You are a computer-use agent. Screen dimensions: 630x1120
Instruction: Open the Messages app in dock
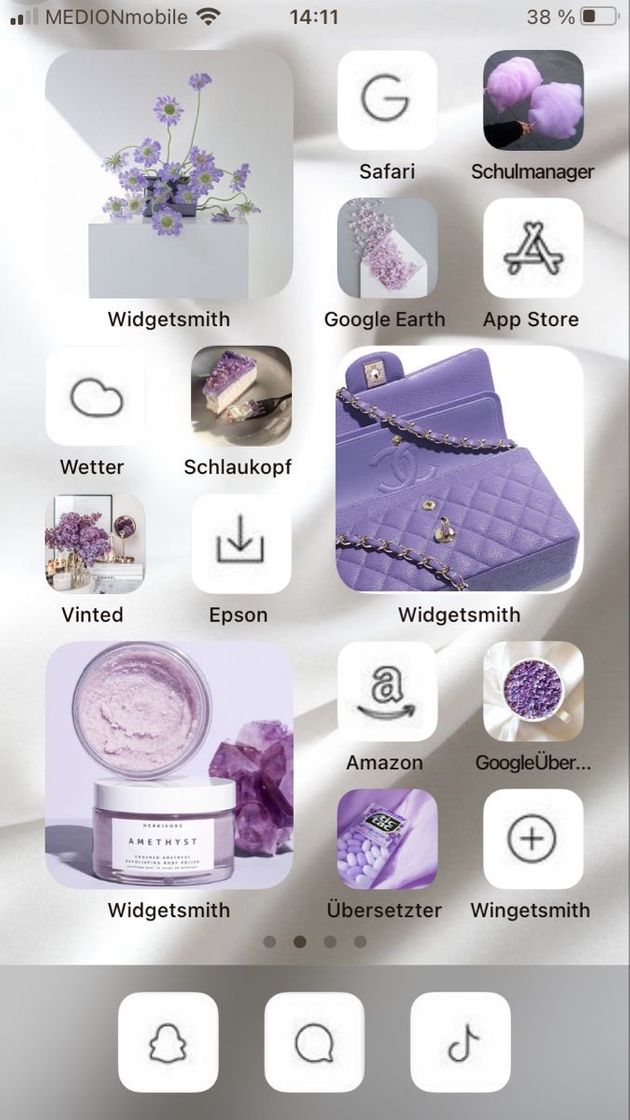pyautogui.click(x=314, y=1042)
